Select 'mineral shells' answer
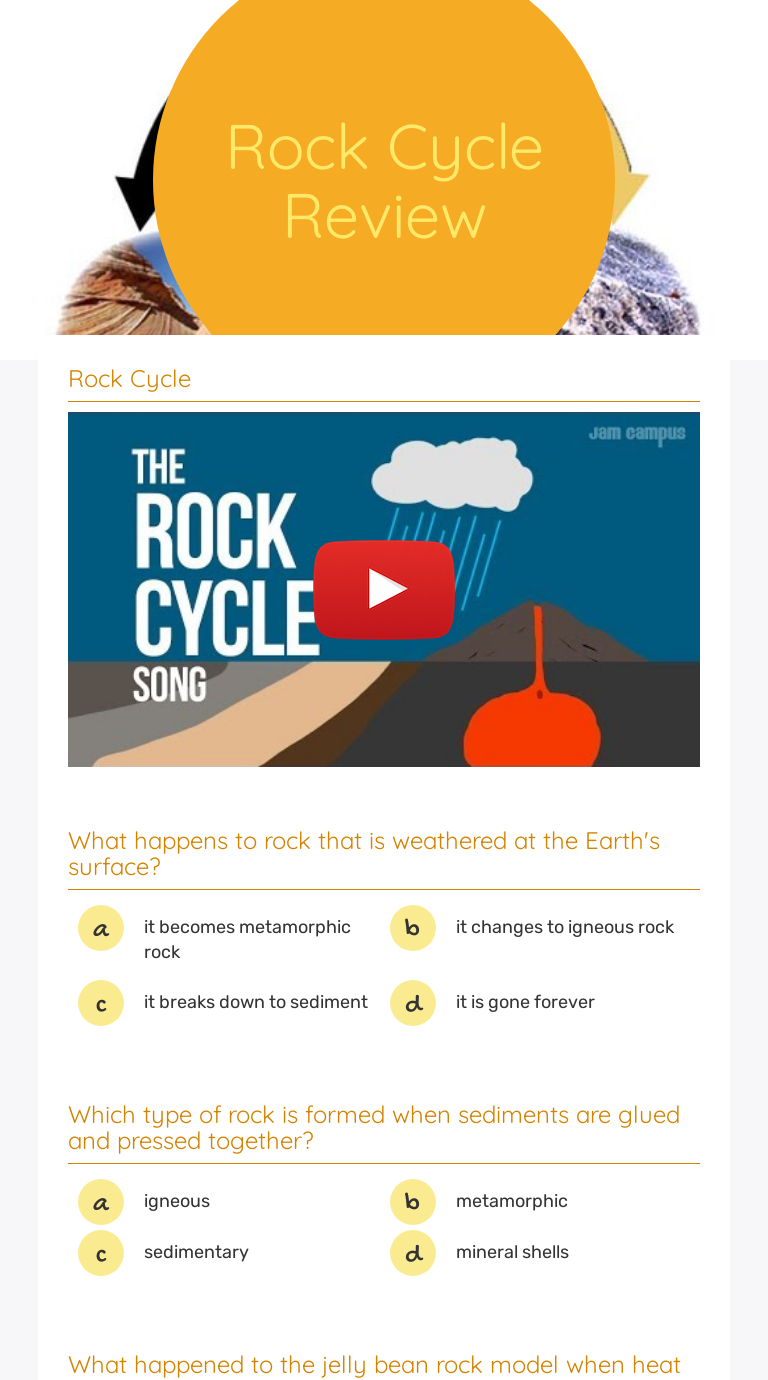 pos(413,1253)
